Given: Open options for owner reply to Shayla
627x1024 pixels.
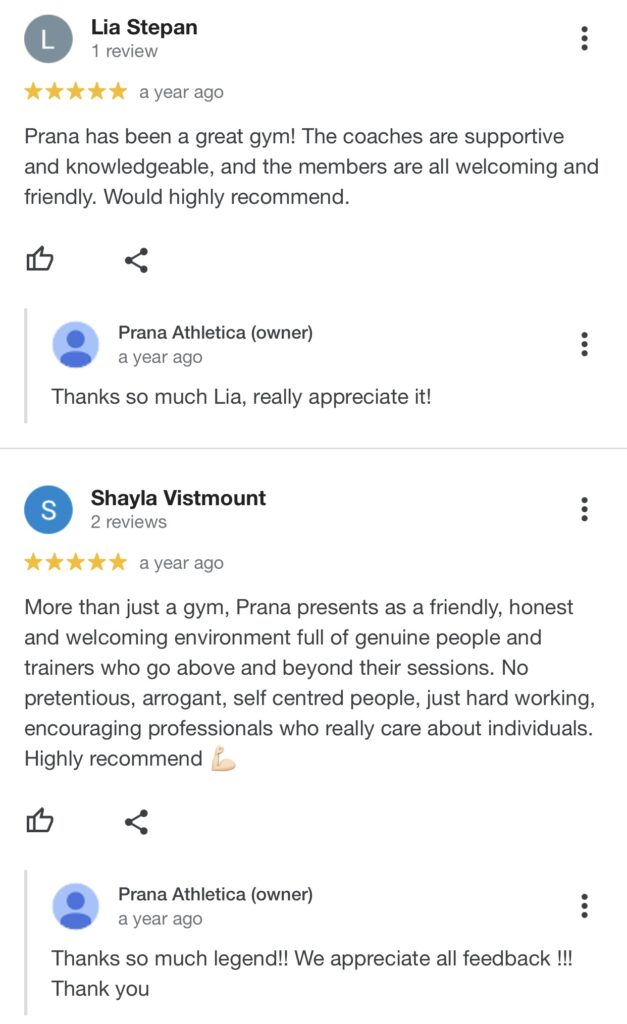Looking at the screenshot, I should pos(584,907).
